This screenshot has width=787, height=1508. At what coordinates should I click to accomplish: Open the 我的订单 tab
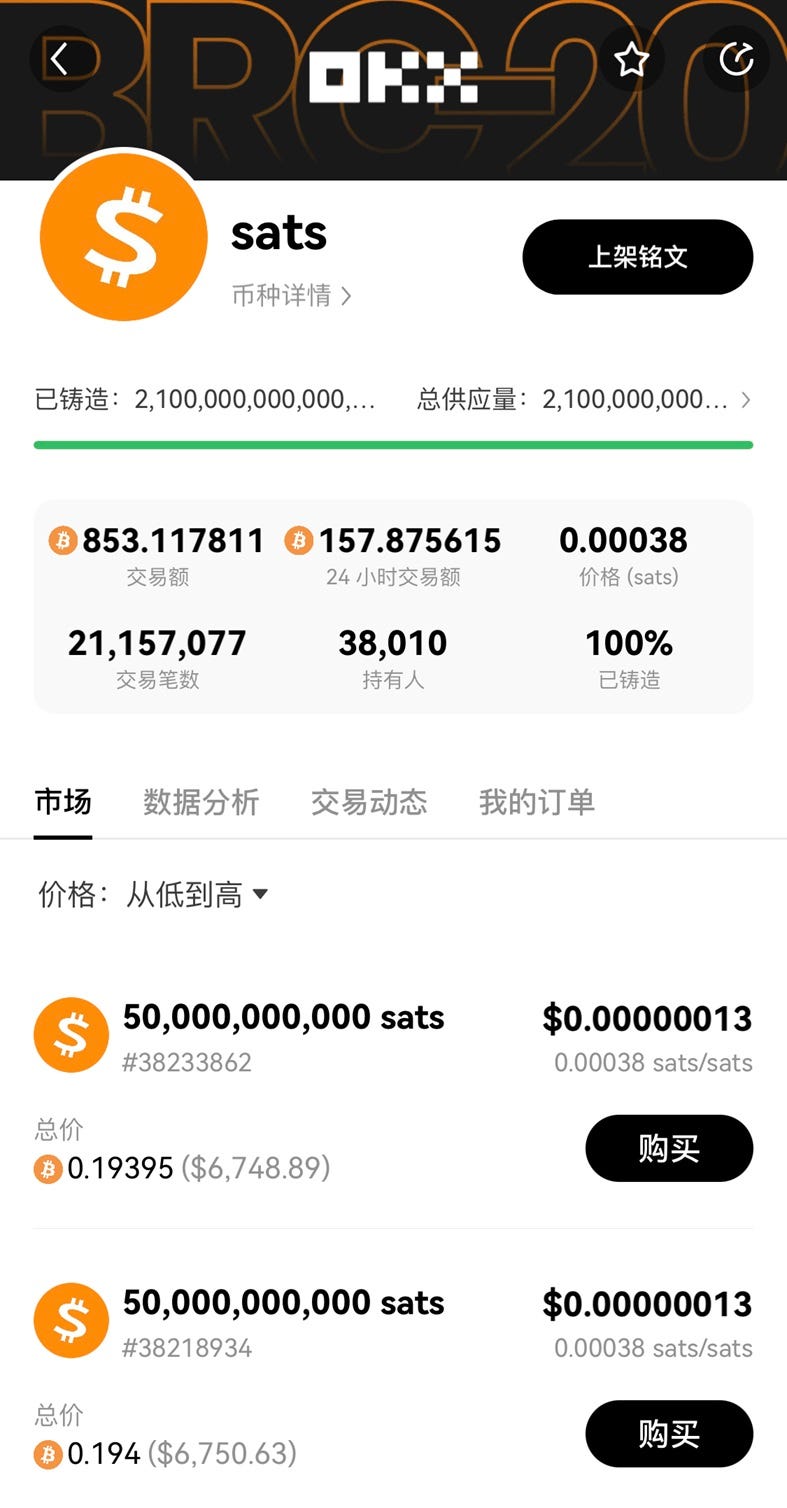coord(536,802)
